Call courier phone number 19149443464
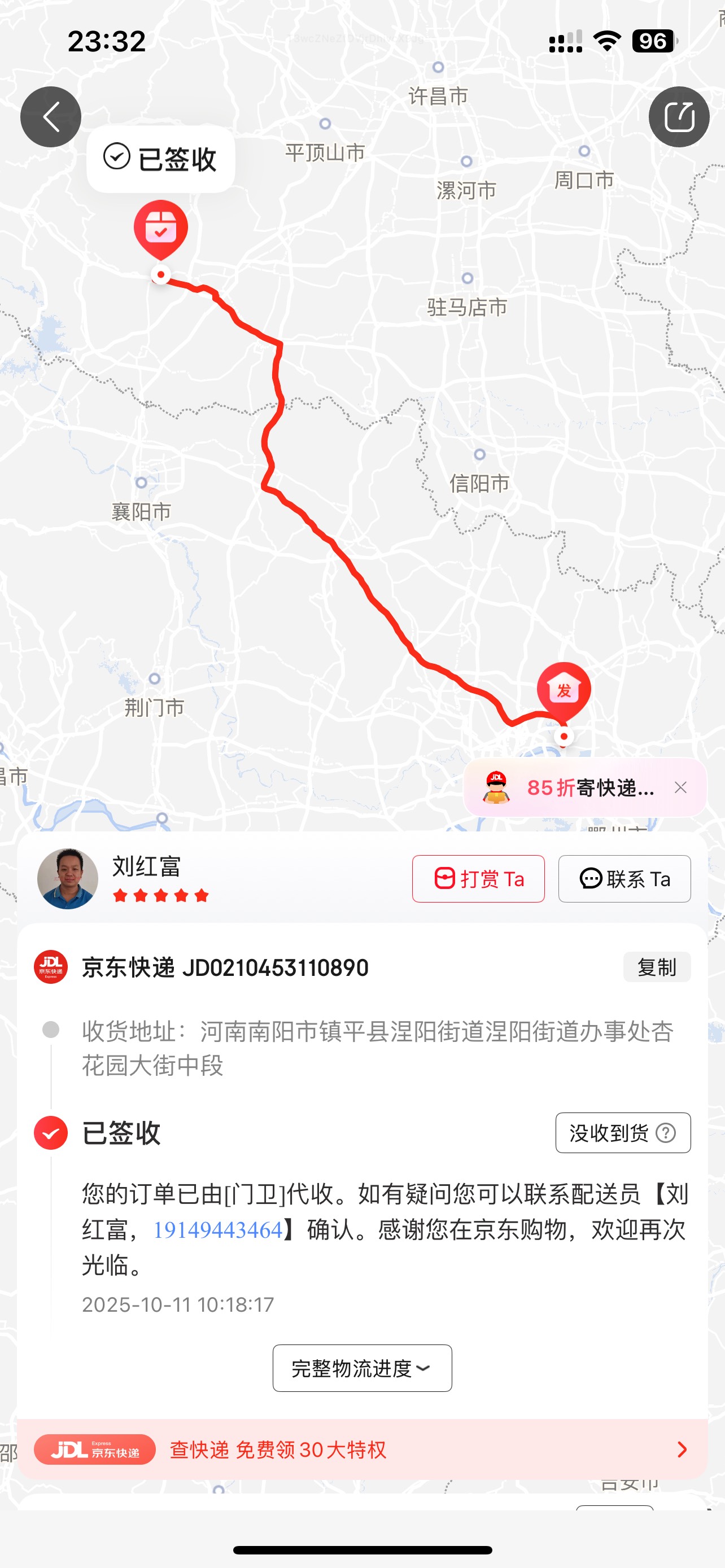725x1568 pixels. point(218,1230)
